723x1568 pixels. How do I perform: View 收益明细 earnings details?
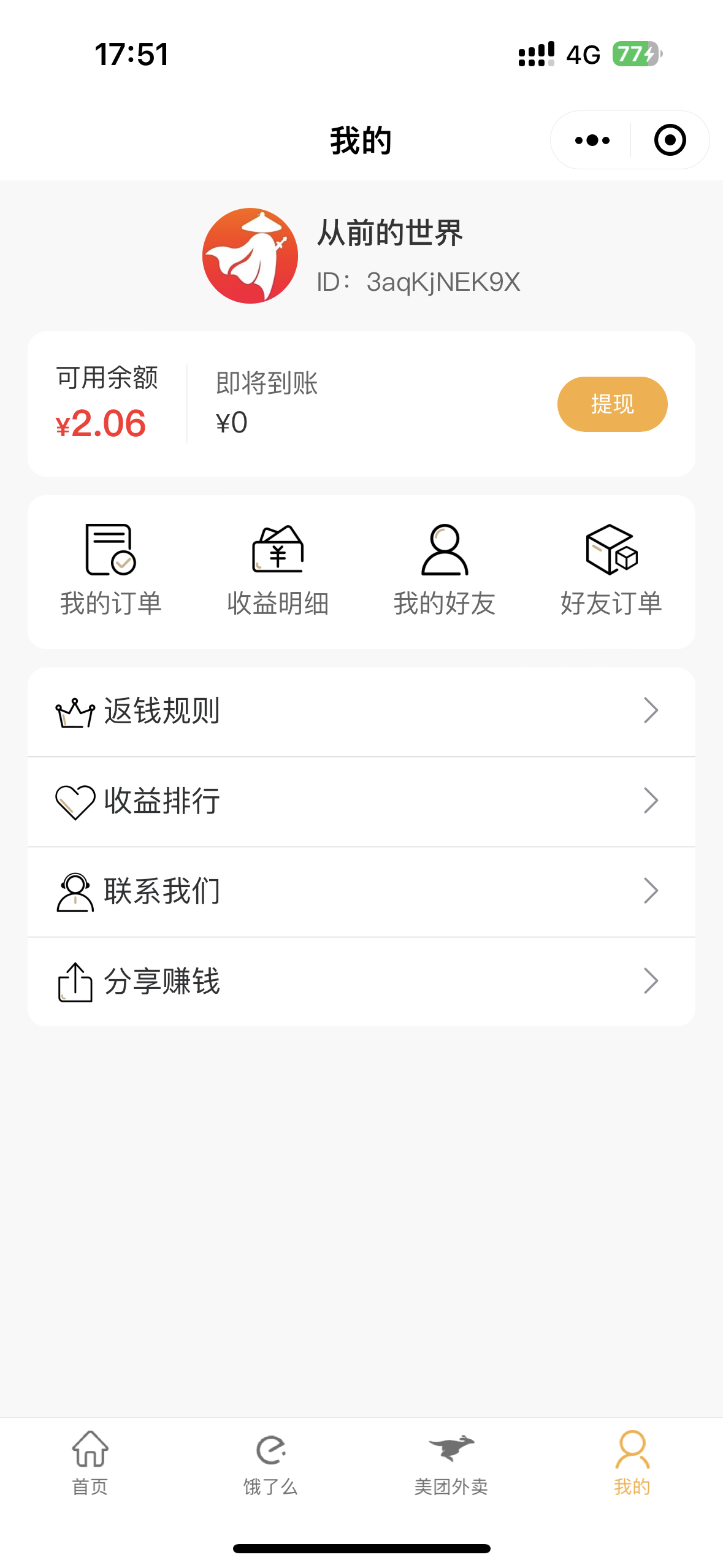click(278, 570)
